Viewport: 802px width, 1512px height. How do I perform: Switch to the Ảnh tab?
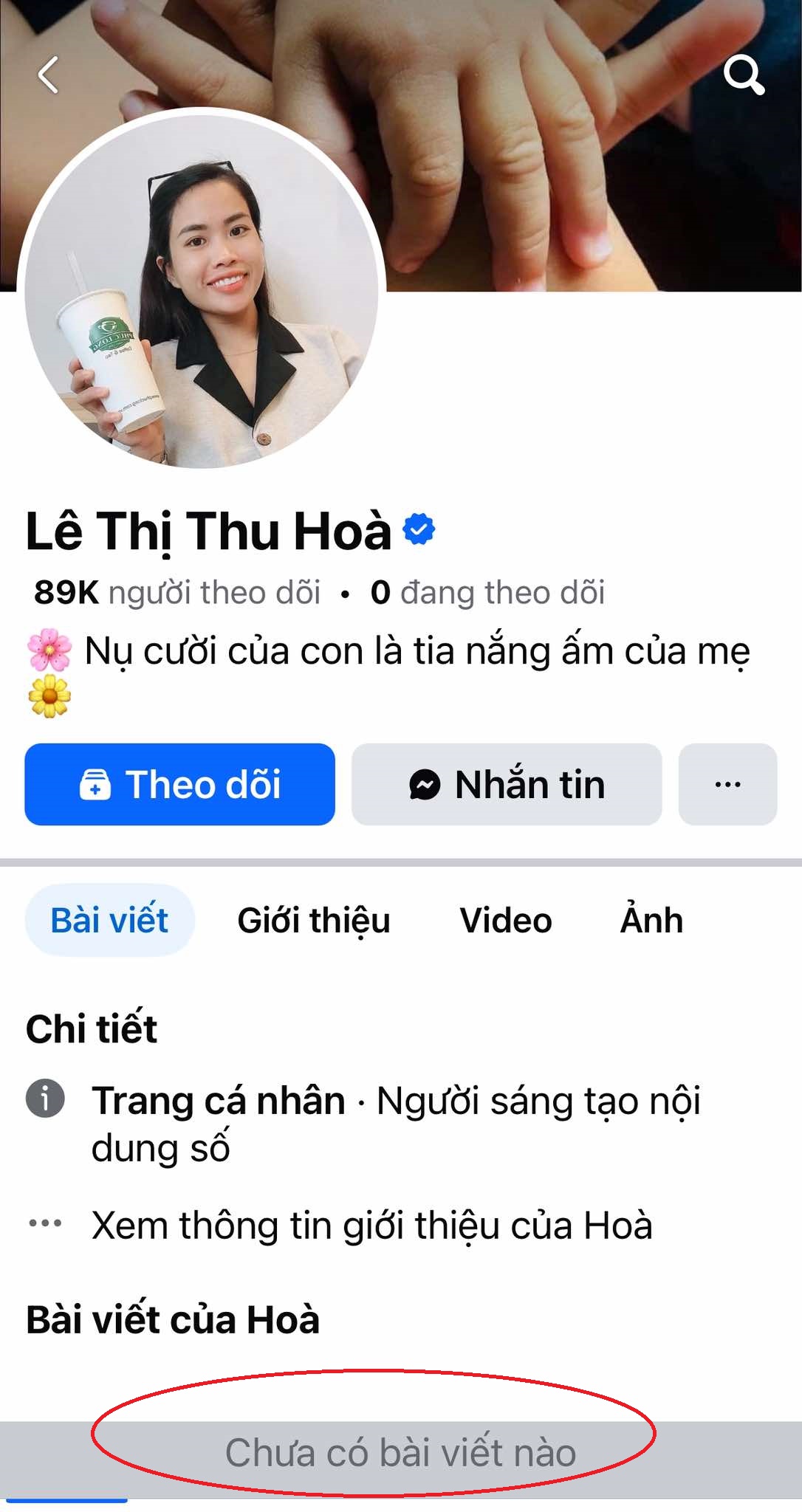coord(651,920)
